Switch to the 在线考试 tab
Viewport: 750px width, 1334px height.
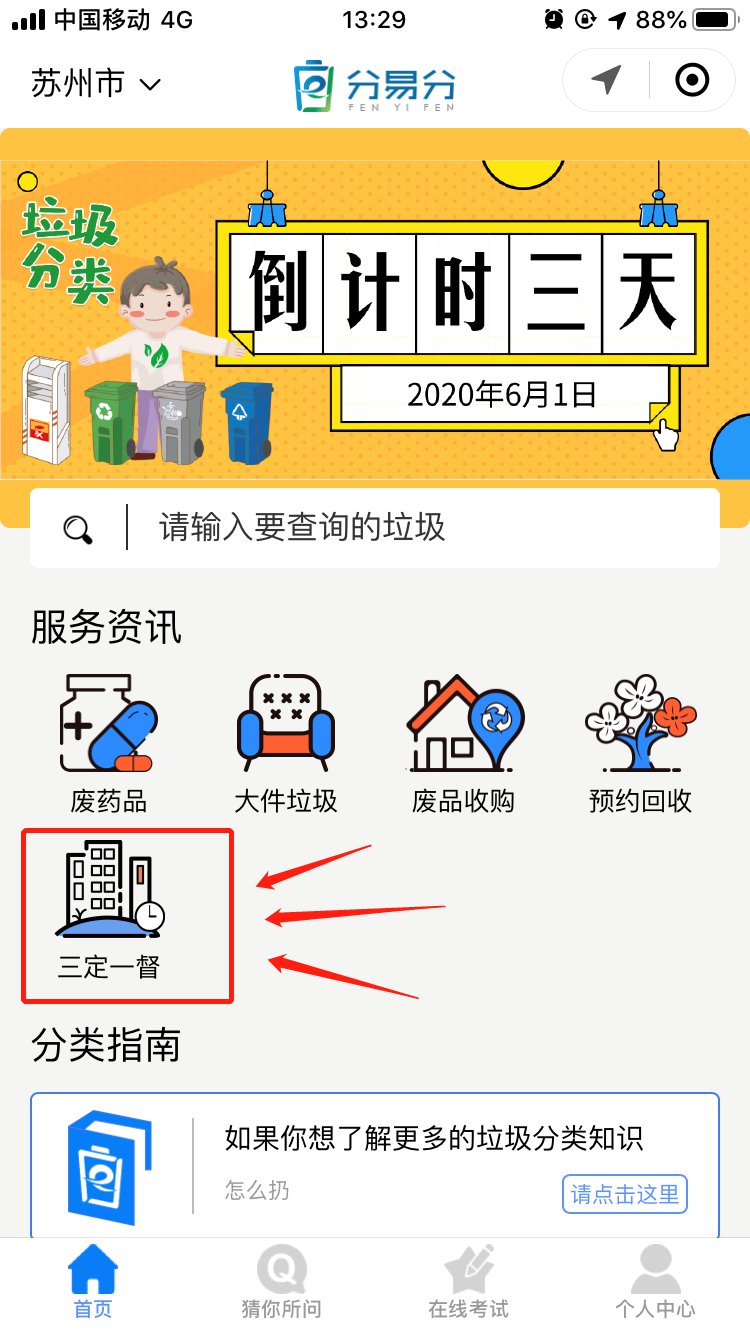(468, 1285)
